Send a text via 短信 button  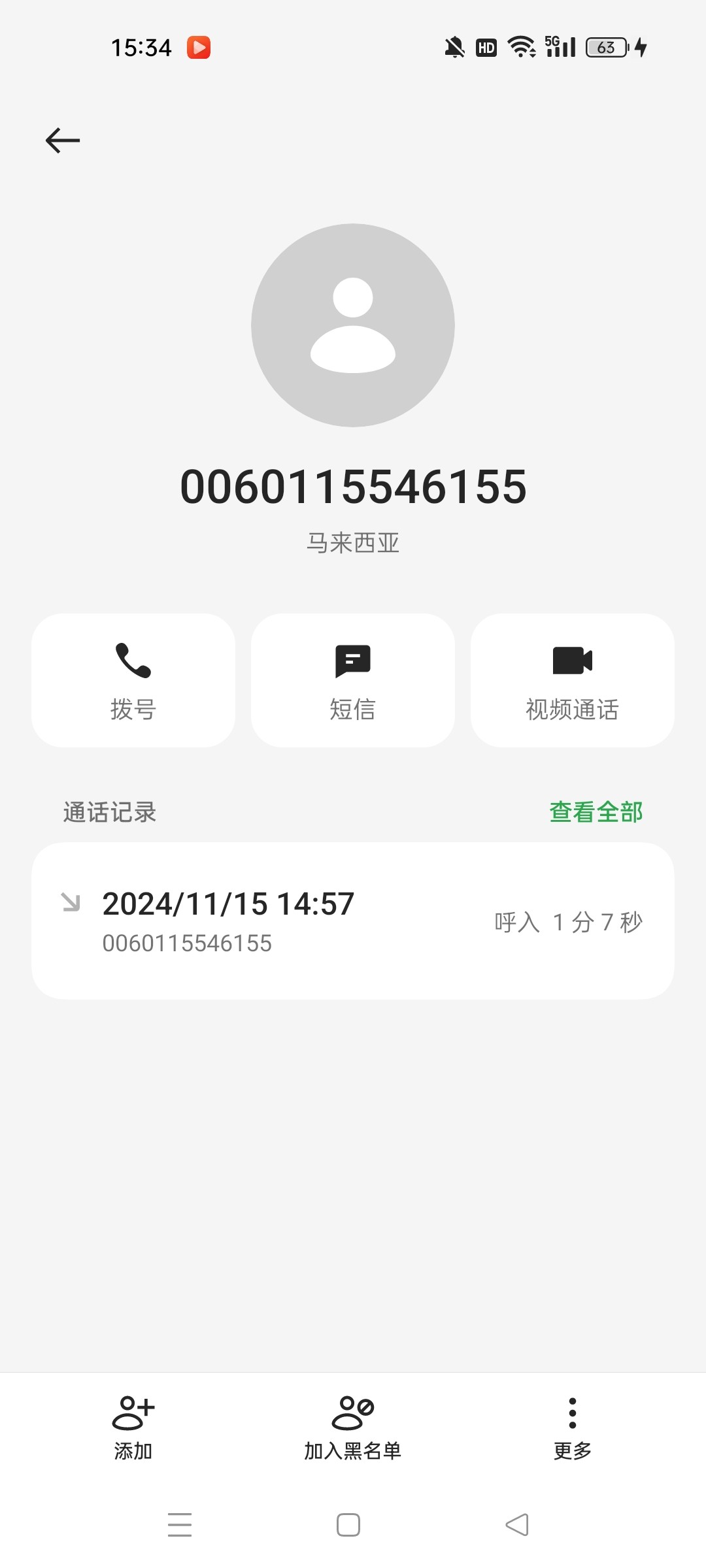(353, 680)
